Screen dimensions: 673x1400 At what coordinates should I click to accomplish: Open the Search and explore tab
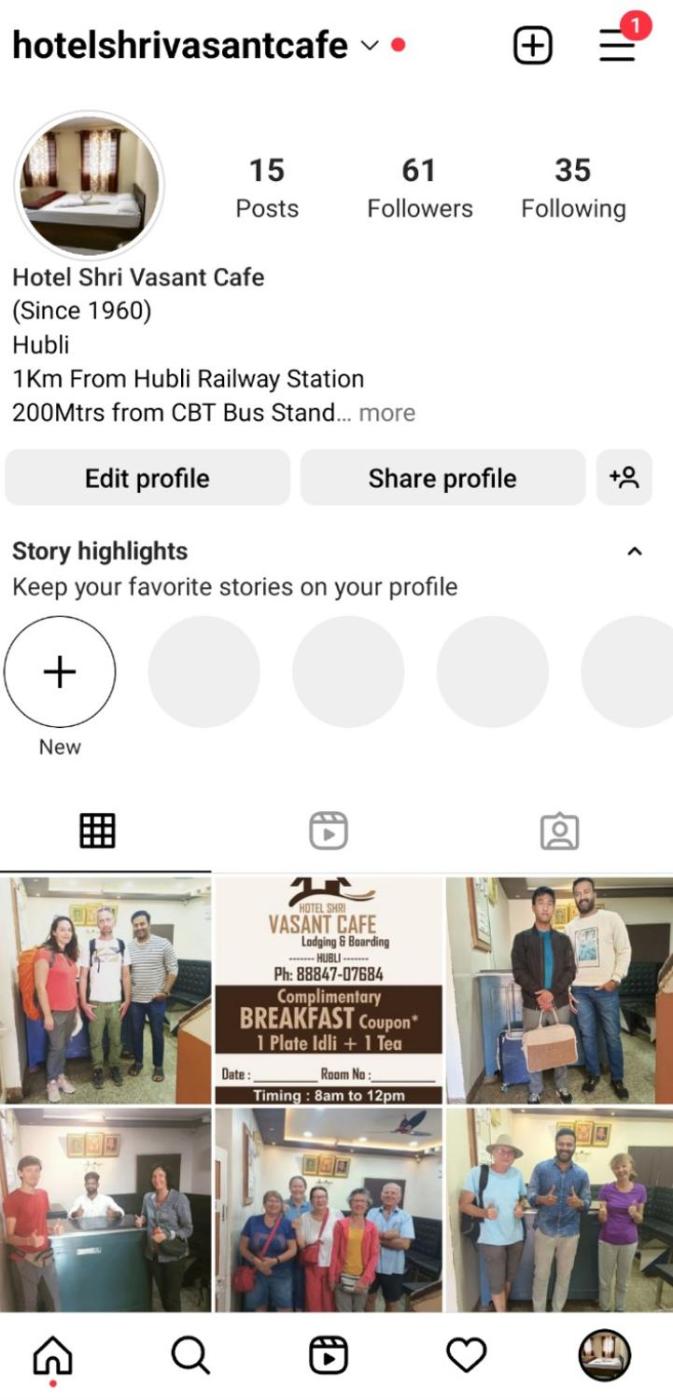190,1355
